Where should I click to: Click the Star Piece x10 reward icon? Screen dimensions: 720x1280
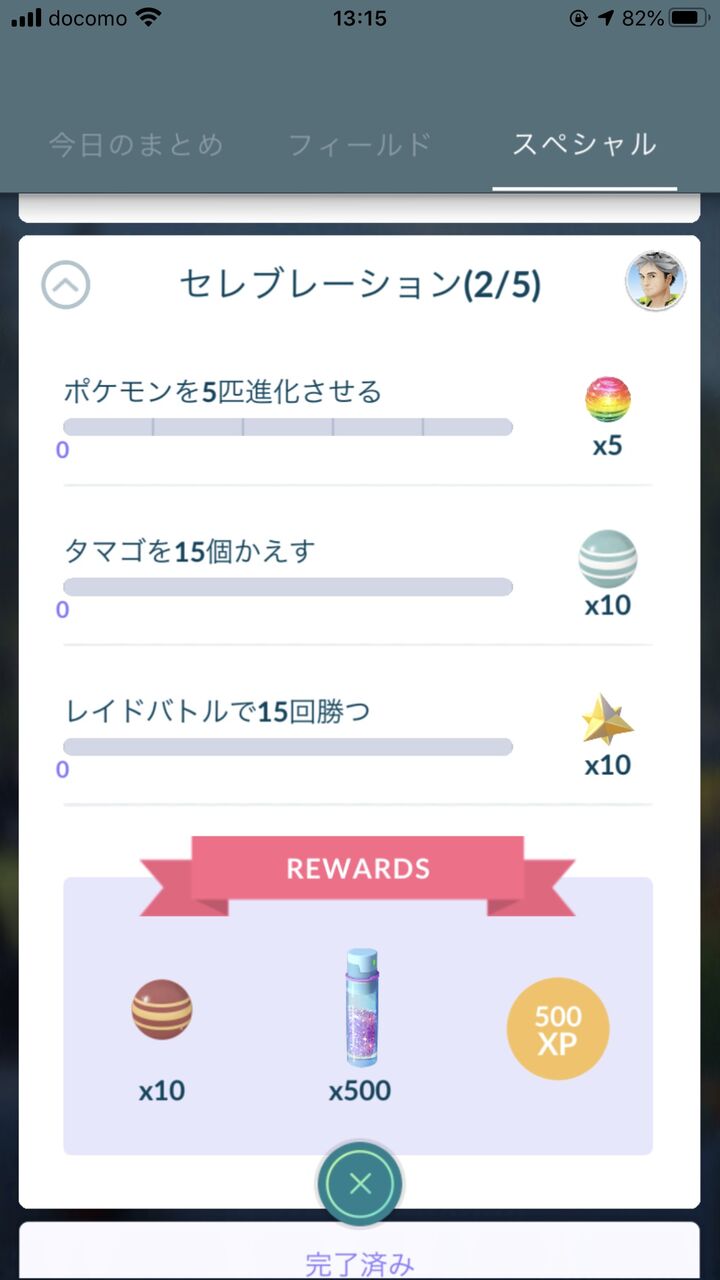coord(608,720)
